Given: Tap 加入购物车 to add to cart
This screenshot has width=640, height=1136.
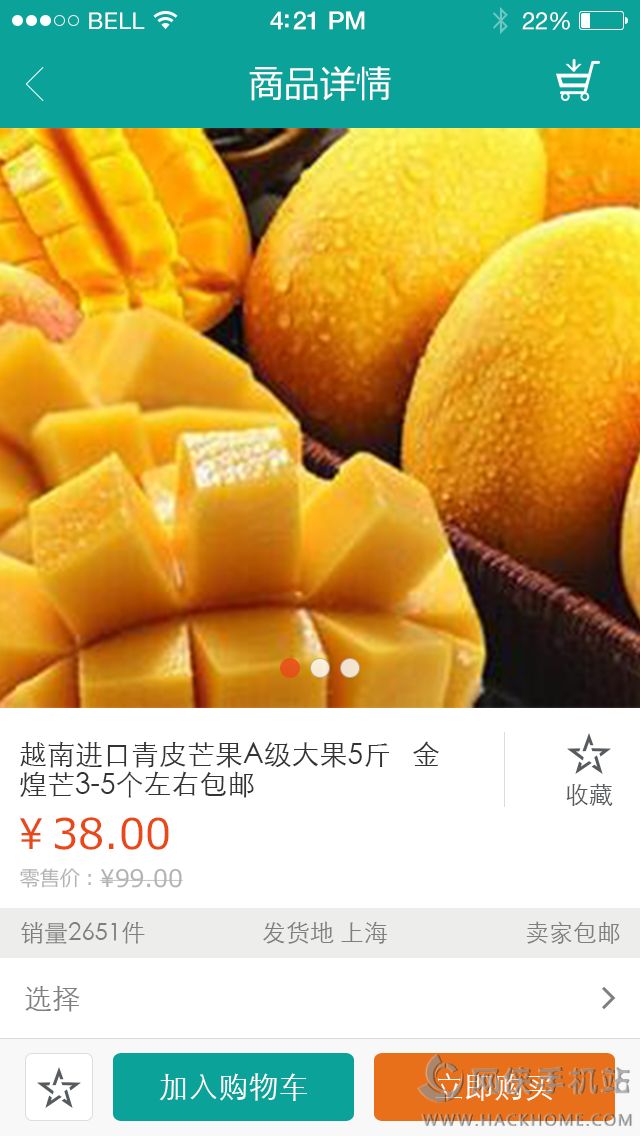Looking at the screenshot, I should [x=233, y=1087].
